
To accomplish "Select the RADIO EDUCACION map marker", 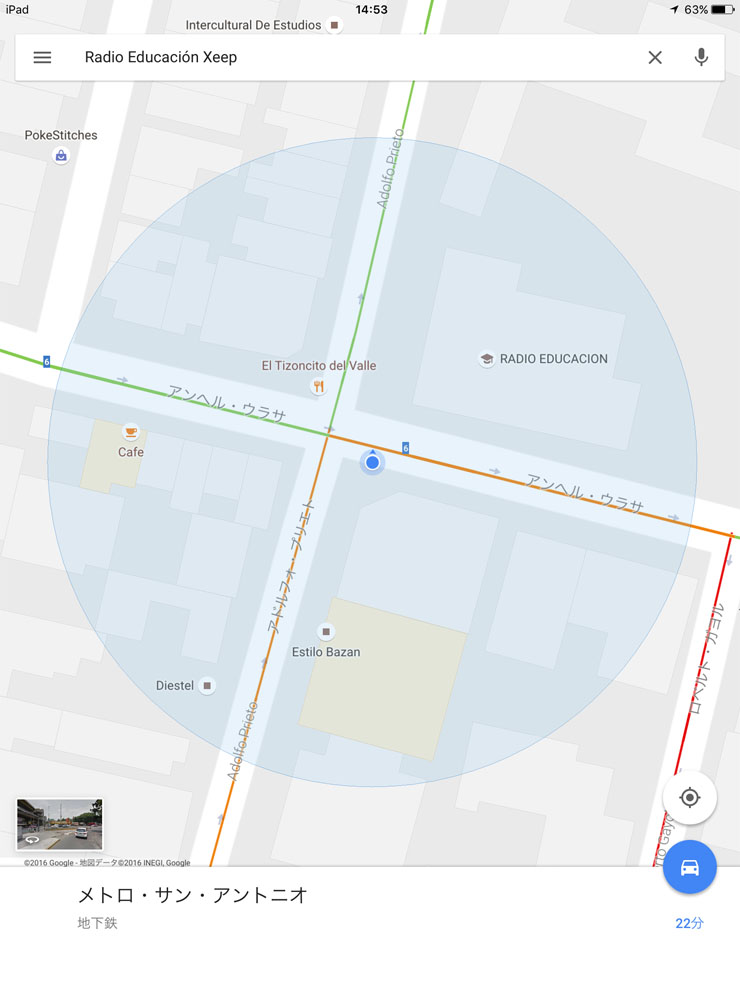I will pos(487,359).
